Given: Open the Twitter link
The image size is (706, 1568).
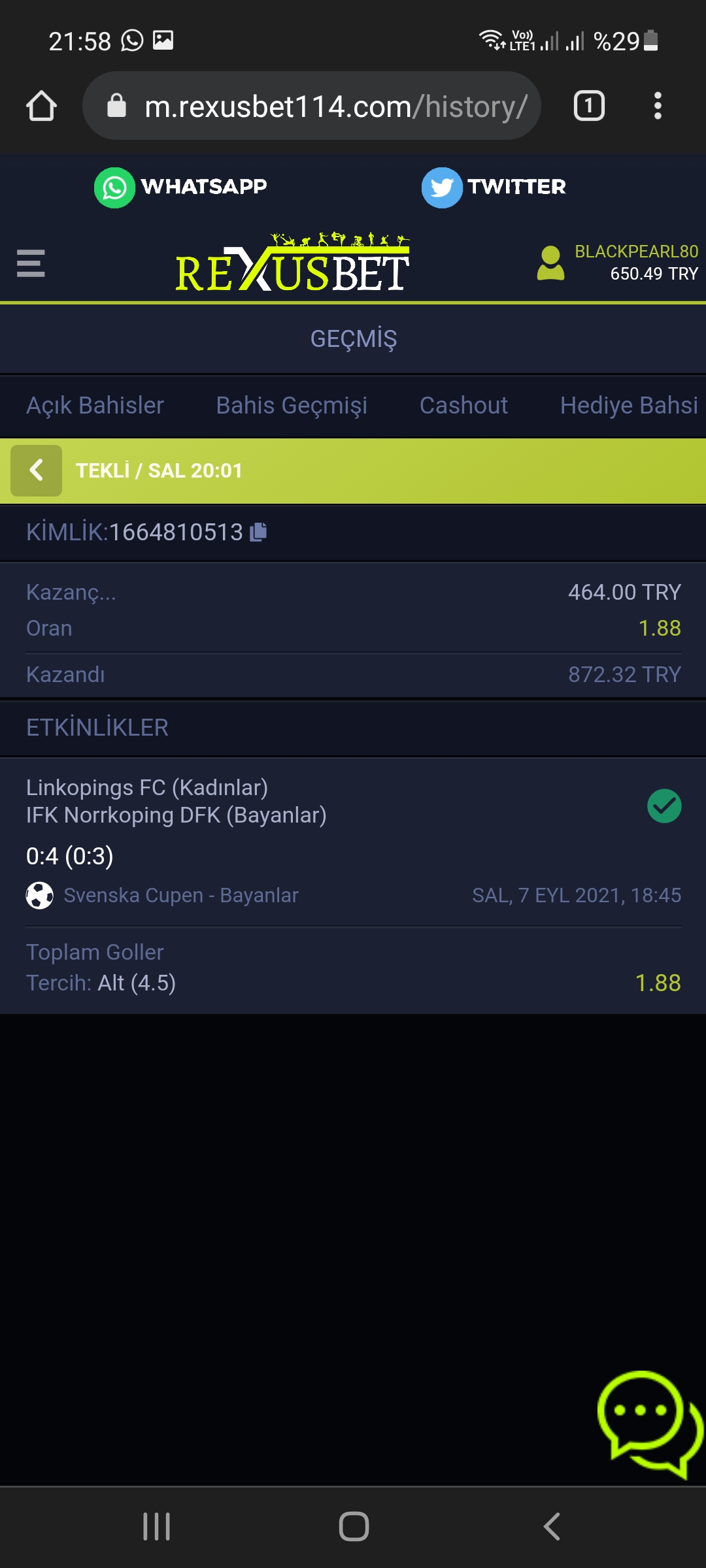Looking at the screenshot, I should [x=494, y=188].
